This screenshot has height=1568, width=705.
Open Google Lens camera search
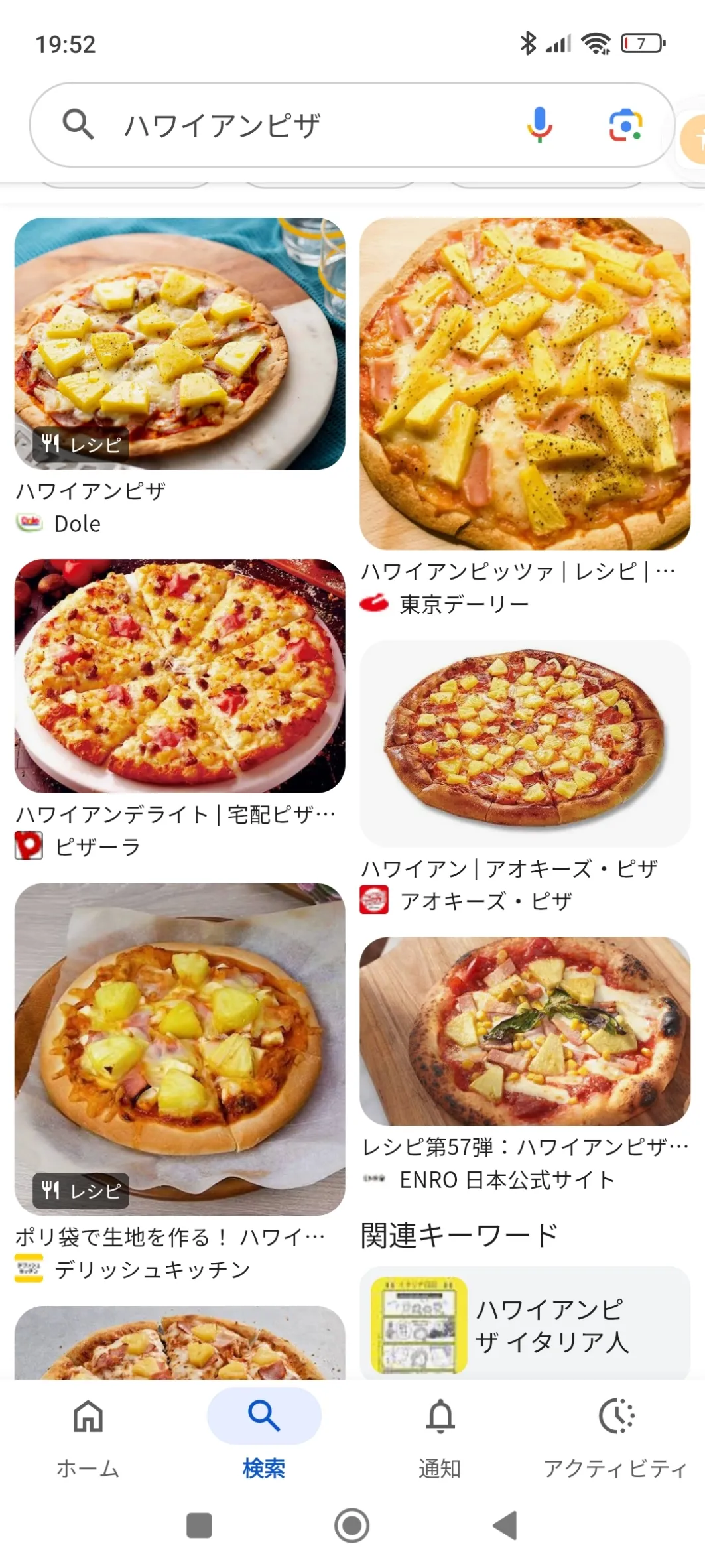coord(625,125)
